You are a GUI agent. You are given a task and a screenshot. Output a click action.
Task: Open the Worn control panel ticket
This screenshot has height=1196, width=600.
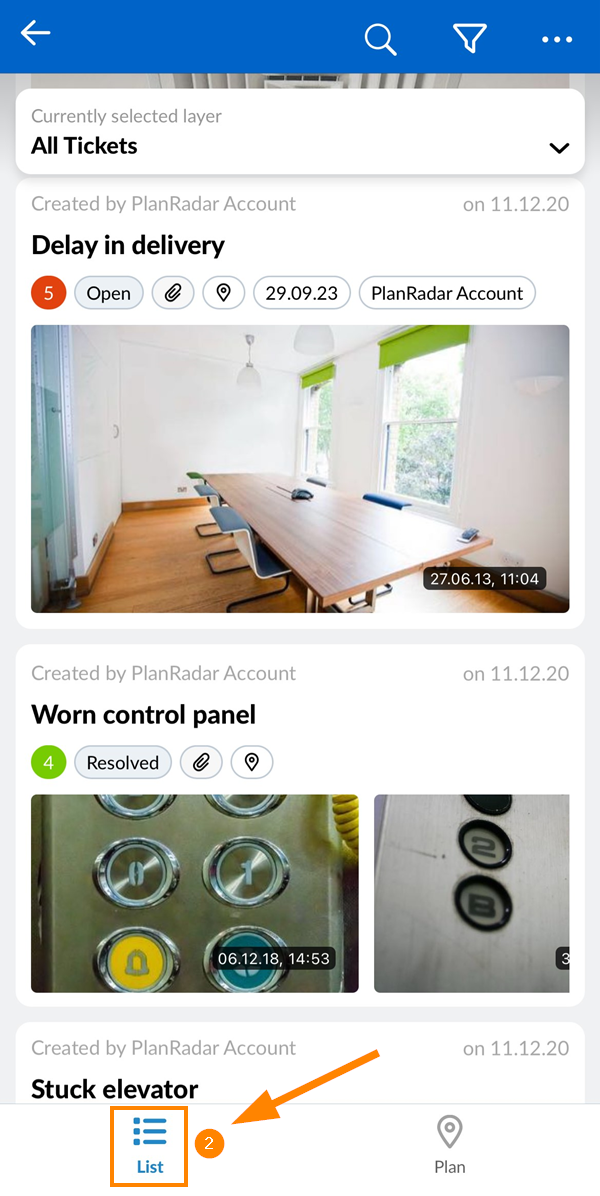(x=143, y=715)
